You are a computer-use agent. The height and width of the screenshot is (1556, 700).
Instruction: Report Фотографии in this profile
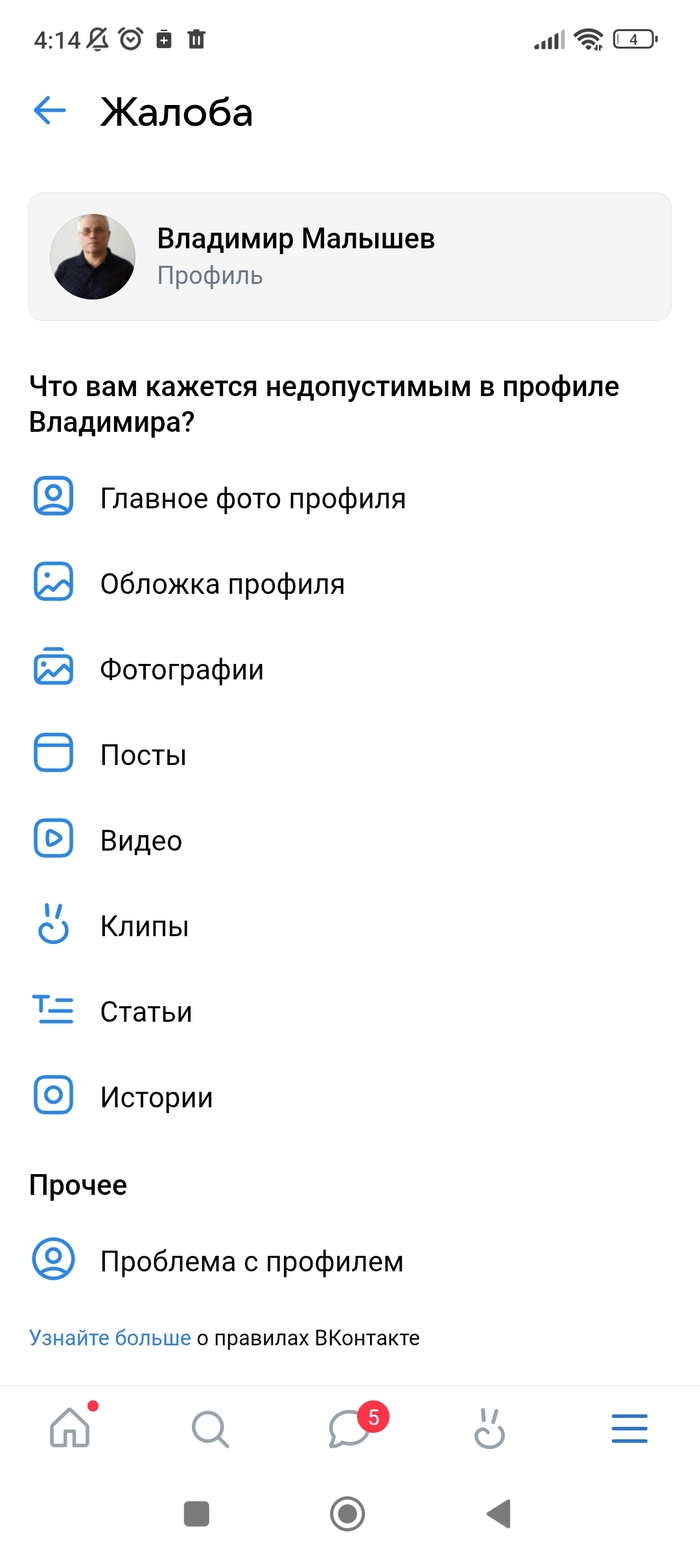click(181, 670)
